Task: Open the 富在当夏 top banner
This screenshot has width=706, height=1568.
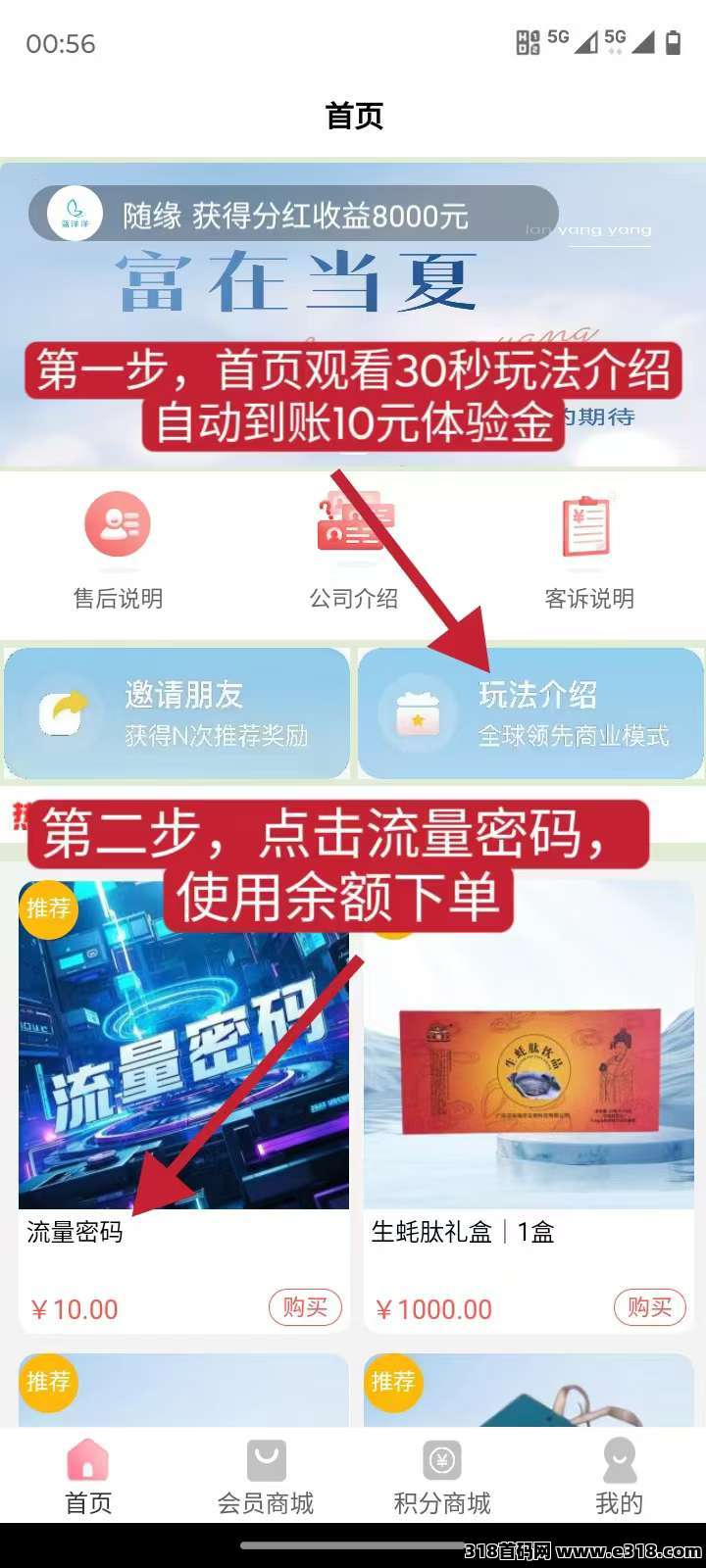Action: (353, 294)
